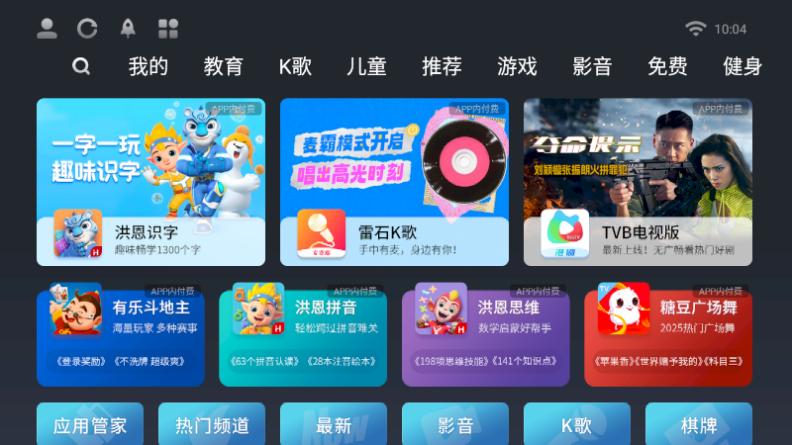The image size is (792, 445).
Task: Open the 洪恩识字 app card
Action: pyautogui.click(x=151, y=182)
